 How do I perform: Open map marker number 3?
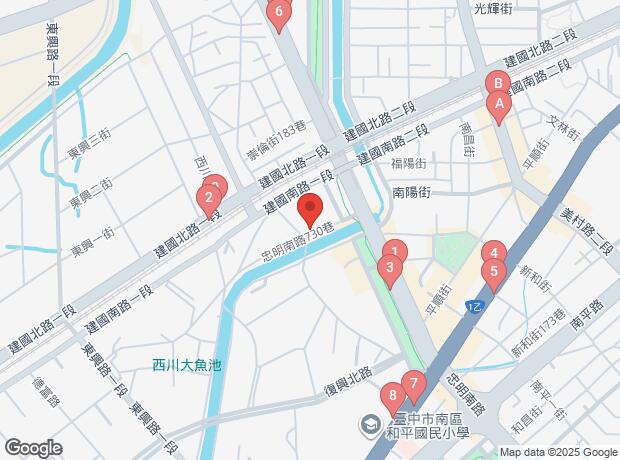(389, 267)
